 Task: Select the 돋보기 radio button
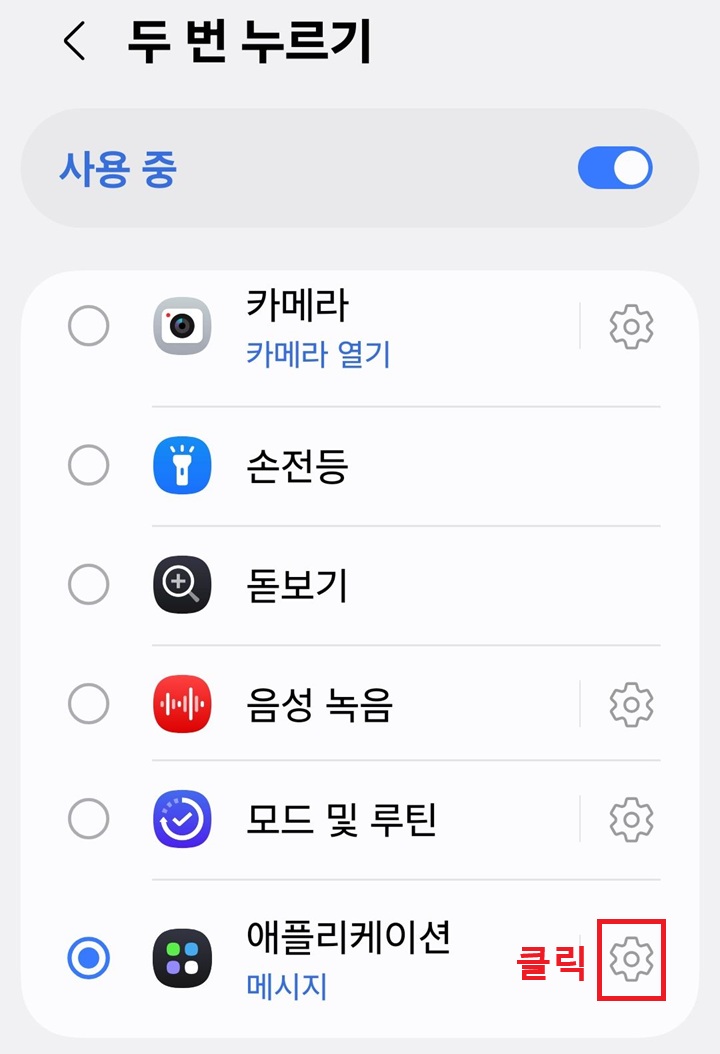pos(89,585)
